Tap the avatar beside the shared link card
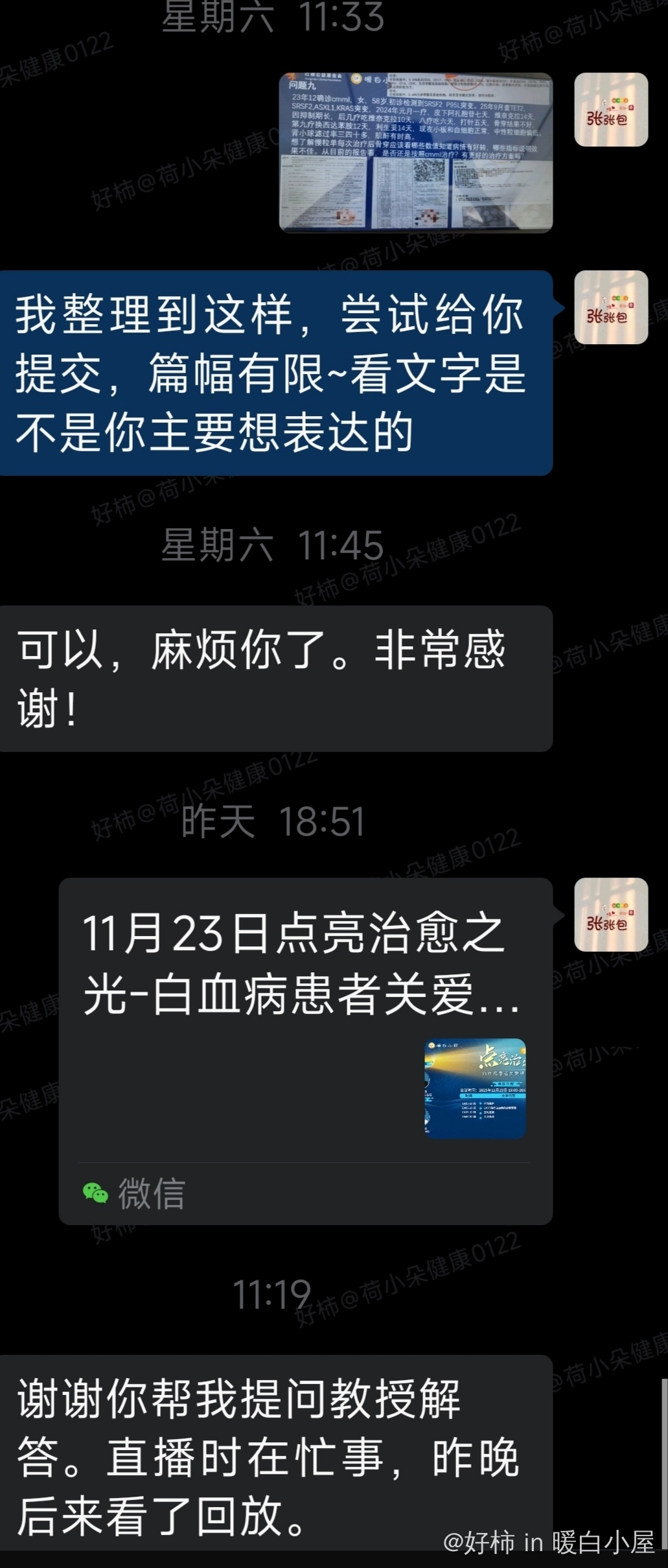The height and width of the screenshot is (1568, 668). (x=610, y=915)
